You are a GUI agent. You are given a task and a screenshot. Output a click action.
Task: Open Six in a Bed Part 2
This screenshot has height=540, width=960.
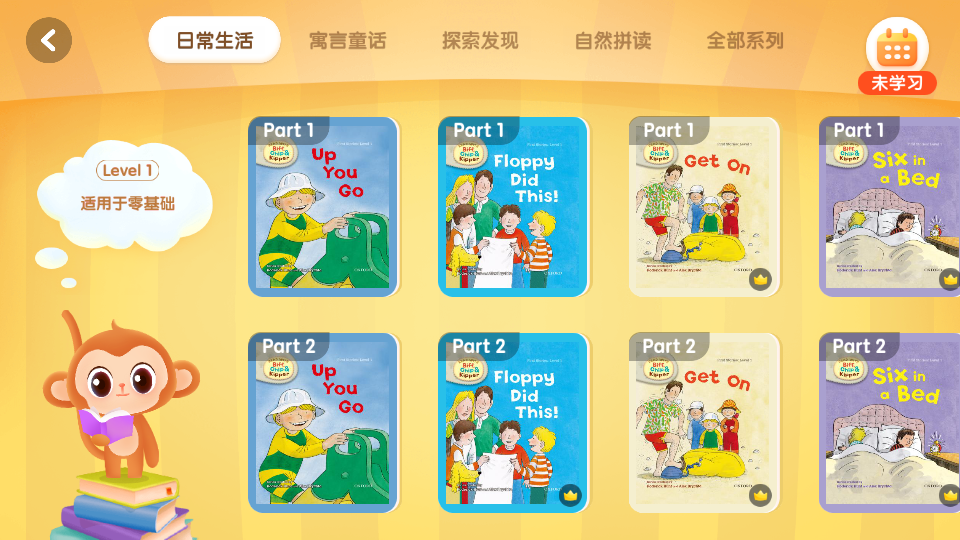[x=890, y=423]
